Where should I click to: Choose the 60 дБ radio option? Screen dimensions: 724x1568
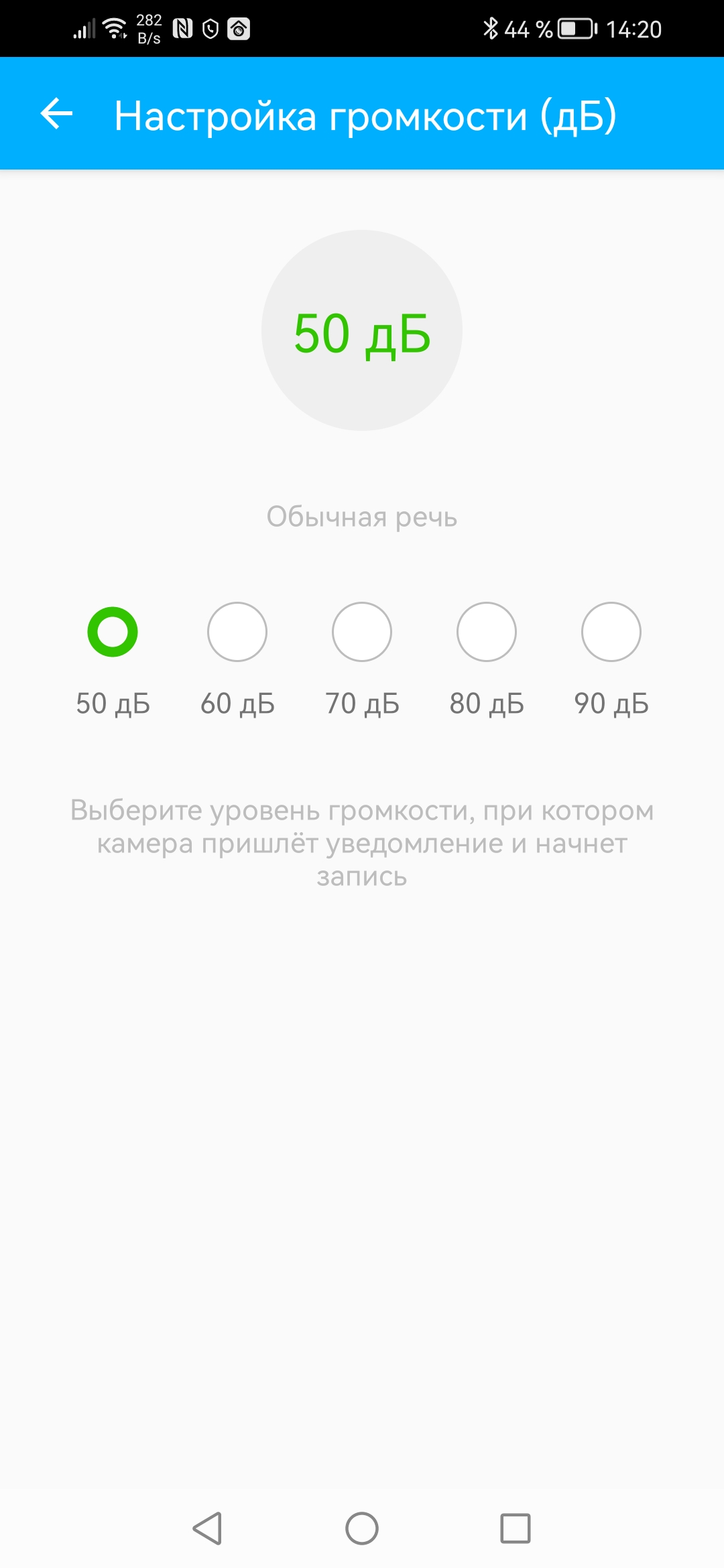tap(237, 632)
